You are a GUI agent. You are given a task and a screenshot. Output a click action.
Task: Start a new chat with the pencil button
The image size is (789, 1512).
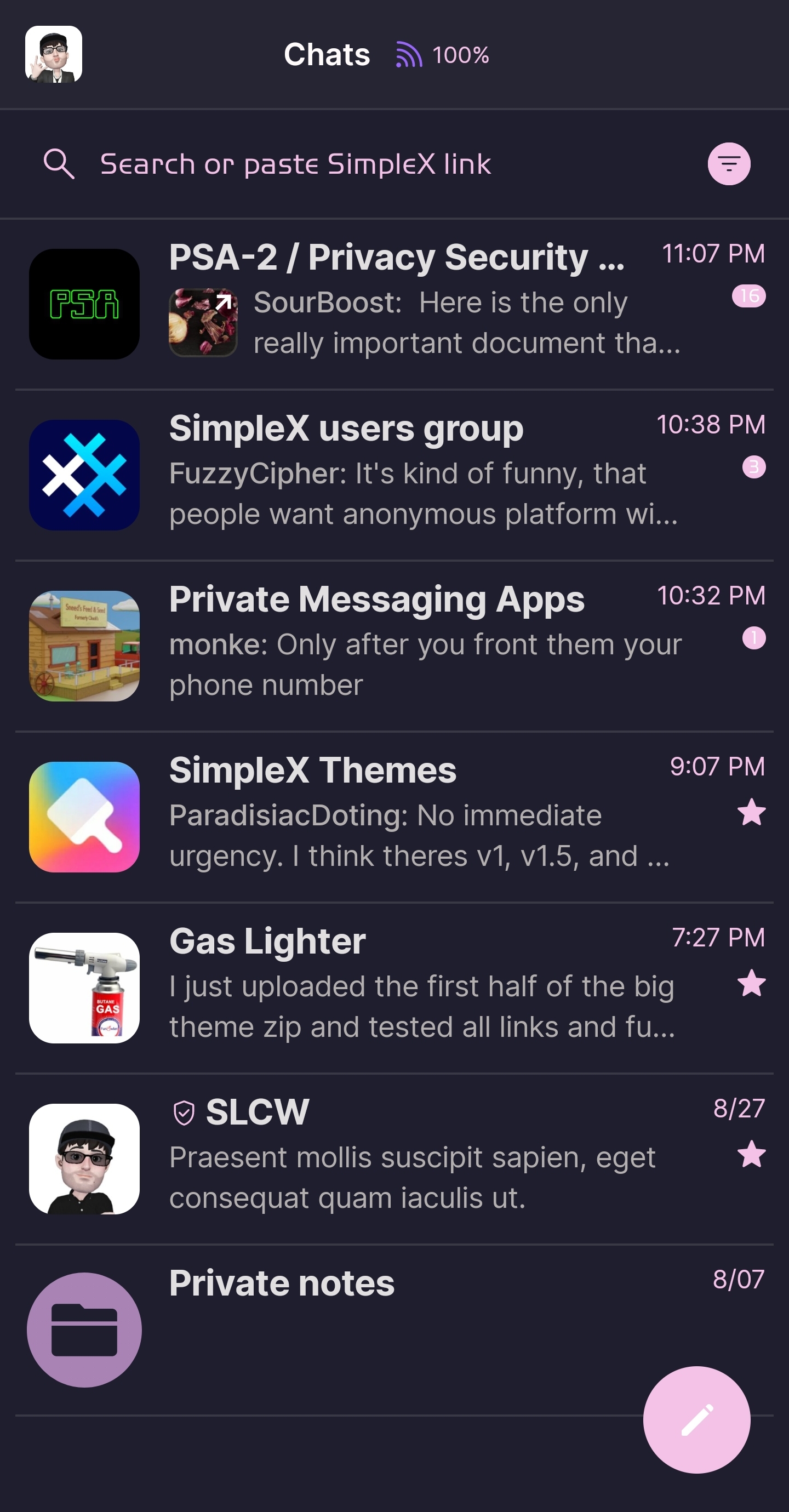[696, 1419]
